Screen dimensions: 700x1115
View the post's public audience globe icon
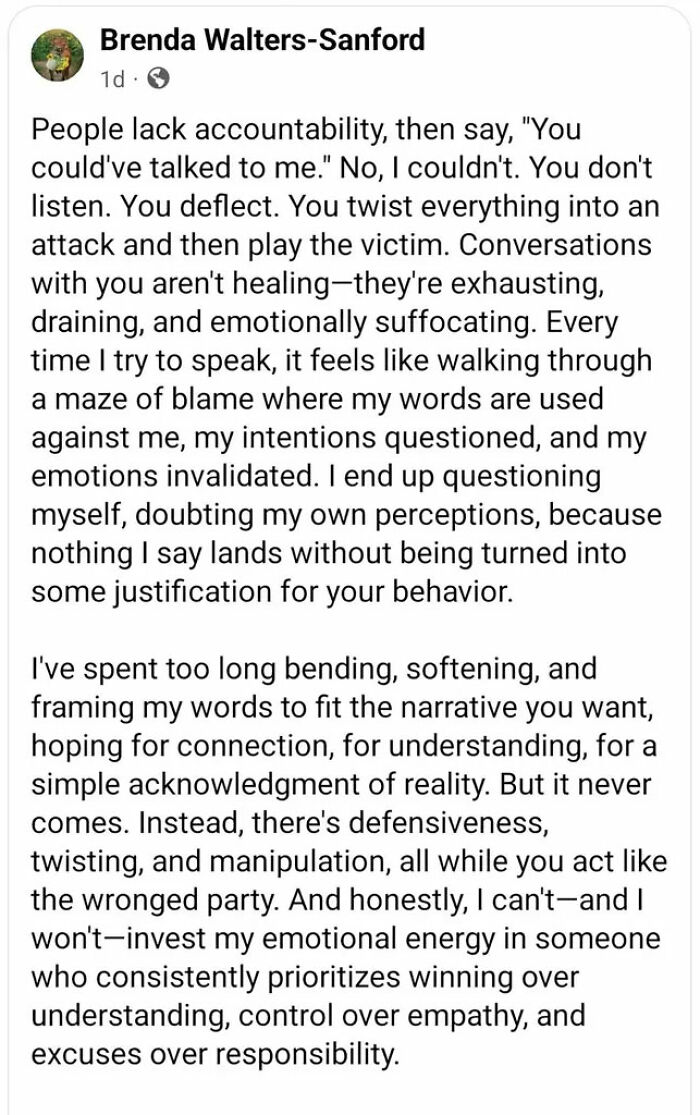coord(157,78)
